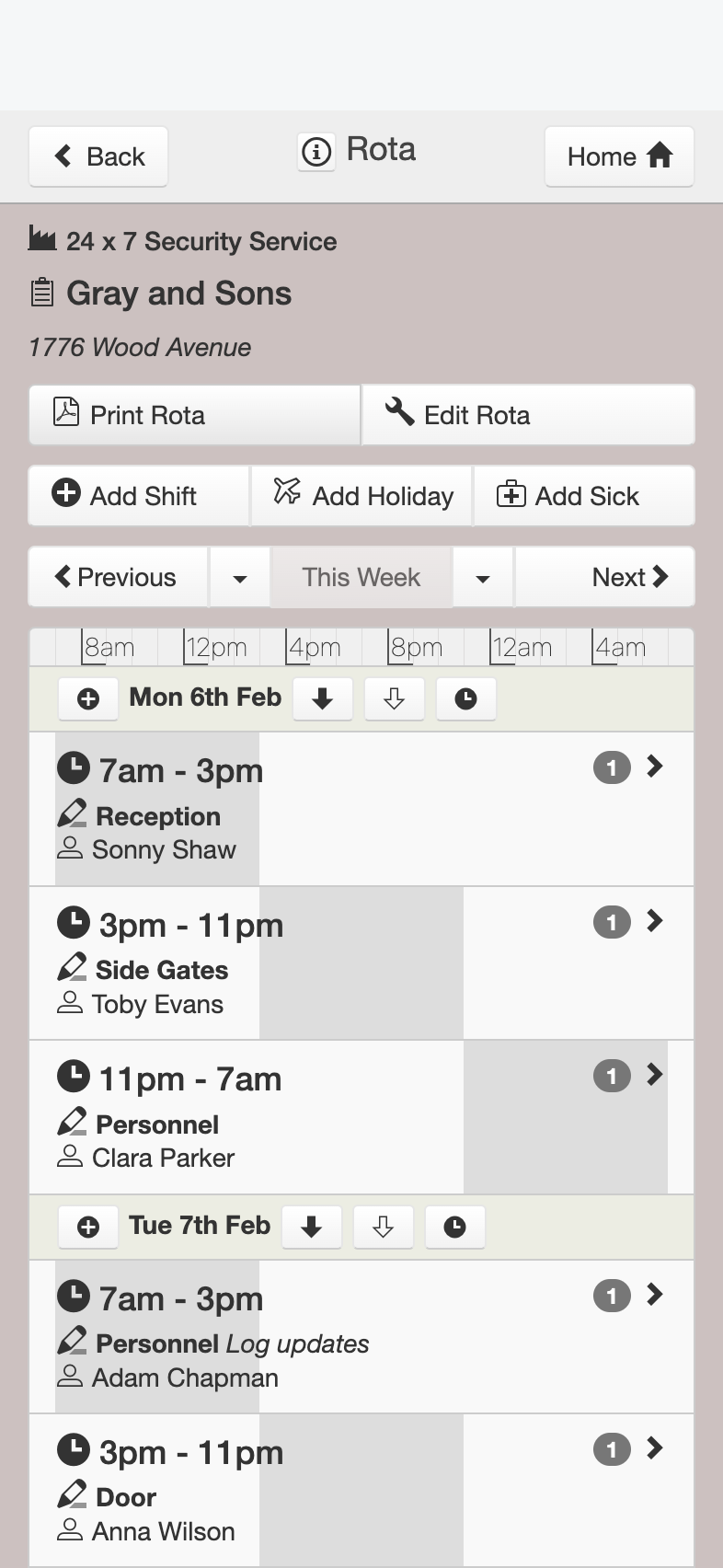Open the Rota info icon
Image resolution: width=723 pixels, height=1568 pixels.
(316, 151)
